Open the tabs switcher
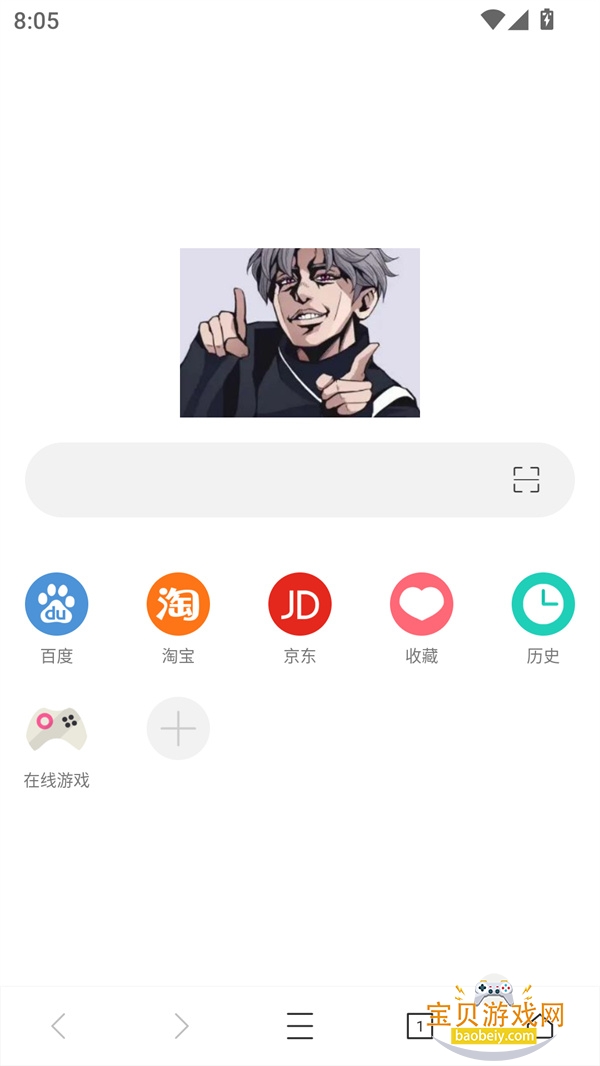The width and height of the screenshot is (600, 1066). pos(420,1026)
